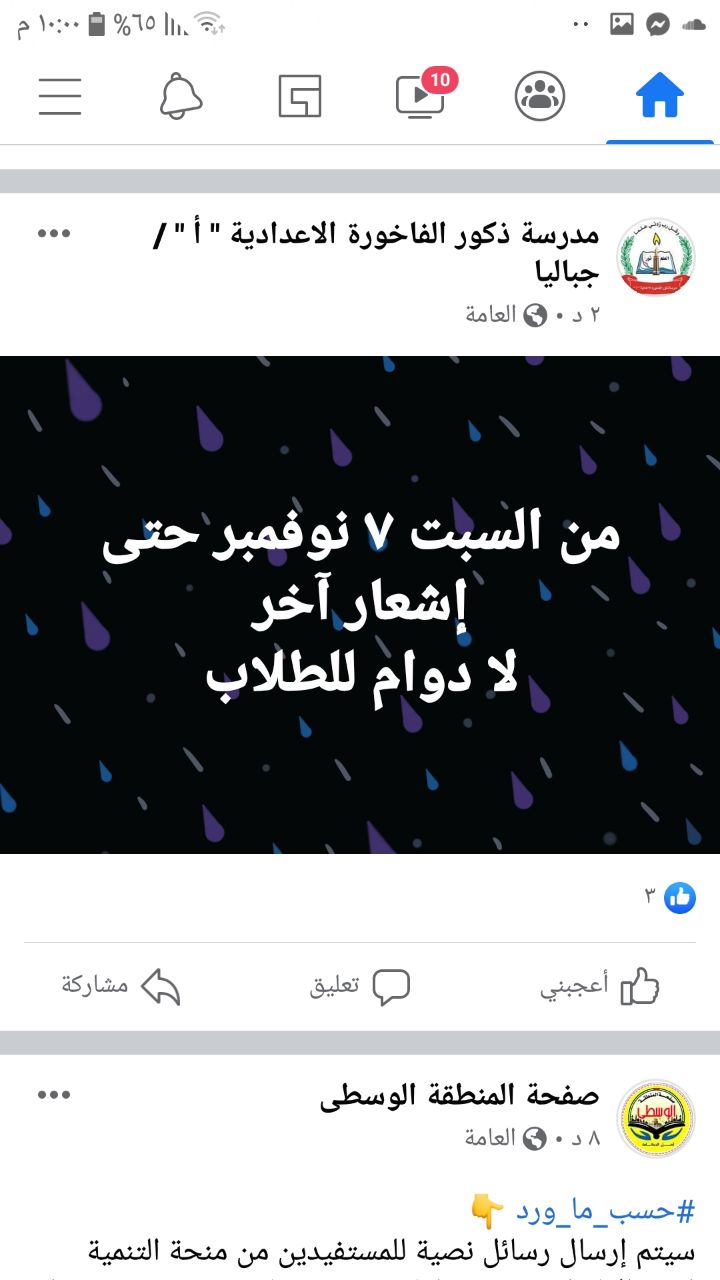Image resolution: width=720 pixels, height=1280 pixels.
Task: Open the notifications bell tab
Action: pyautogui.click(x=181, y=97)
